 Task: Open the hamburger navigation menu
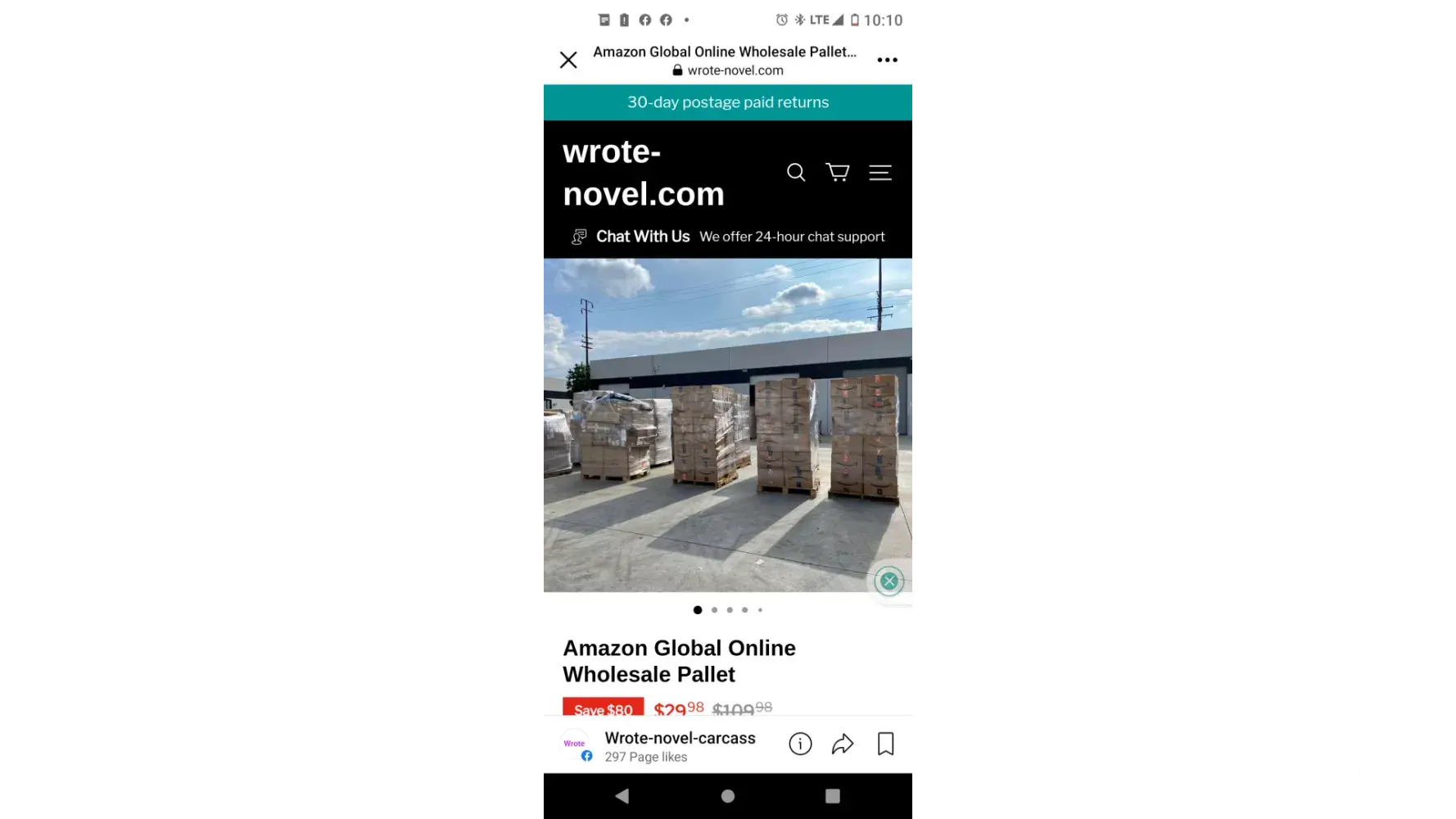(880, 172)
